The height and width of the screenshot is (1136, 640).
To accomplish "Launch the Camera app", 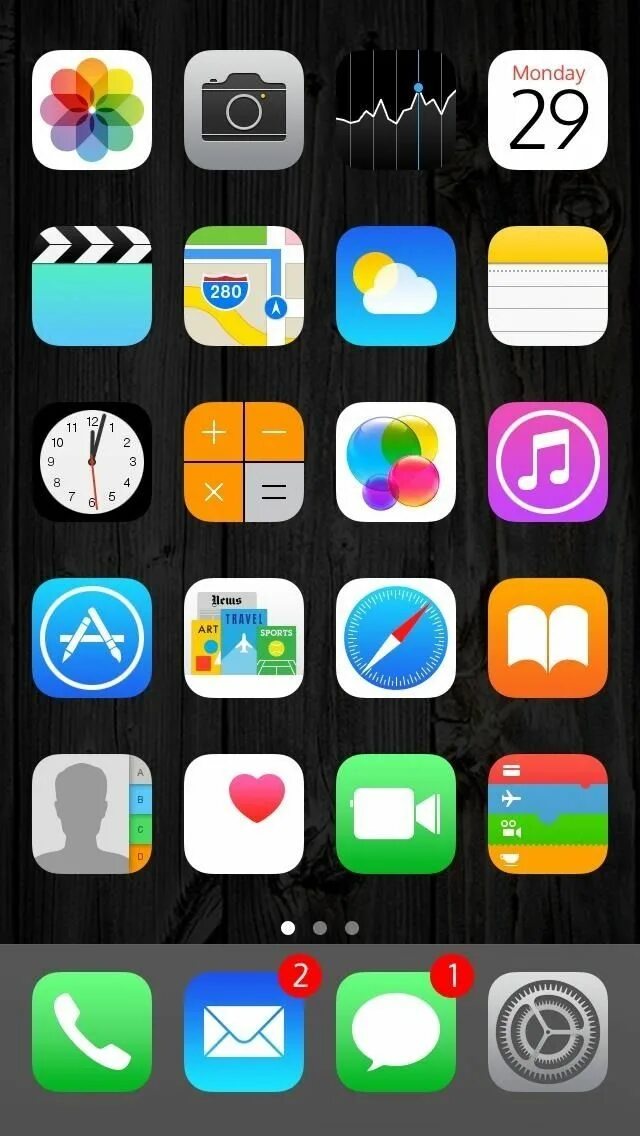I will [x=244, y=110].
